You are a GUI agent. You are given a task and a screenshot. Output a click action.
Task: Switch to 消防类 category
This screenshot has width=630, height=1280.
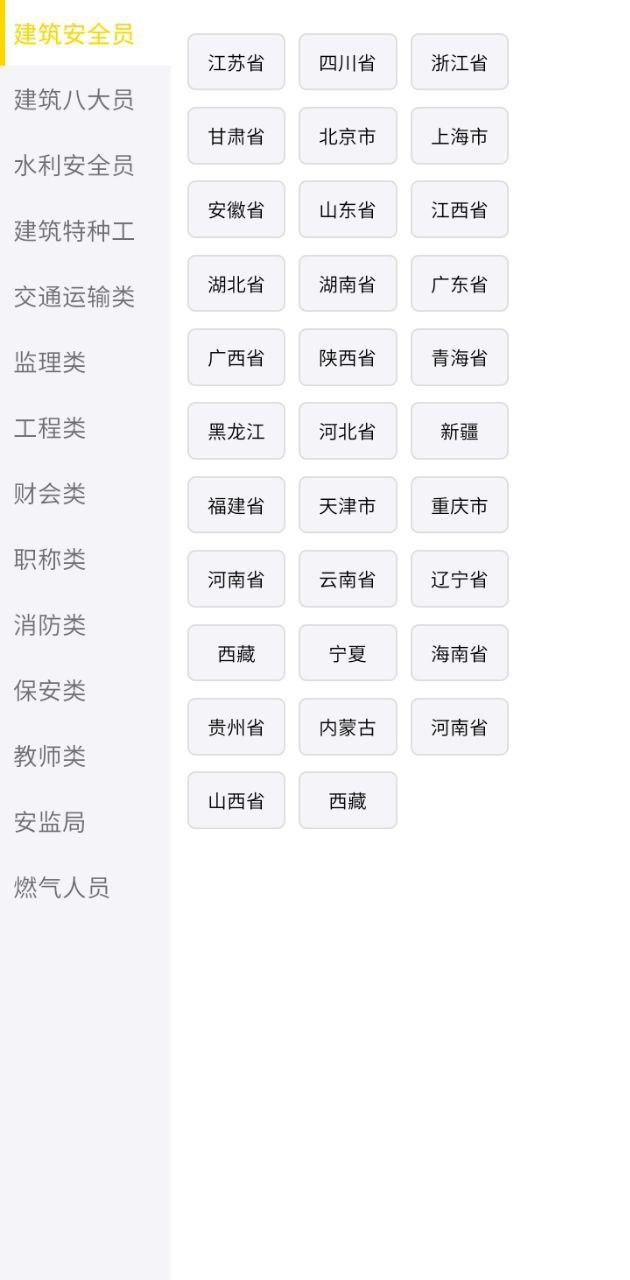[x=85, y=625]
